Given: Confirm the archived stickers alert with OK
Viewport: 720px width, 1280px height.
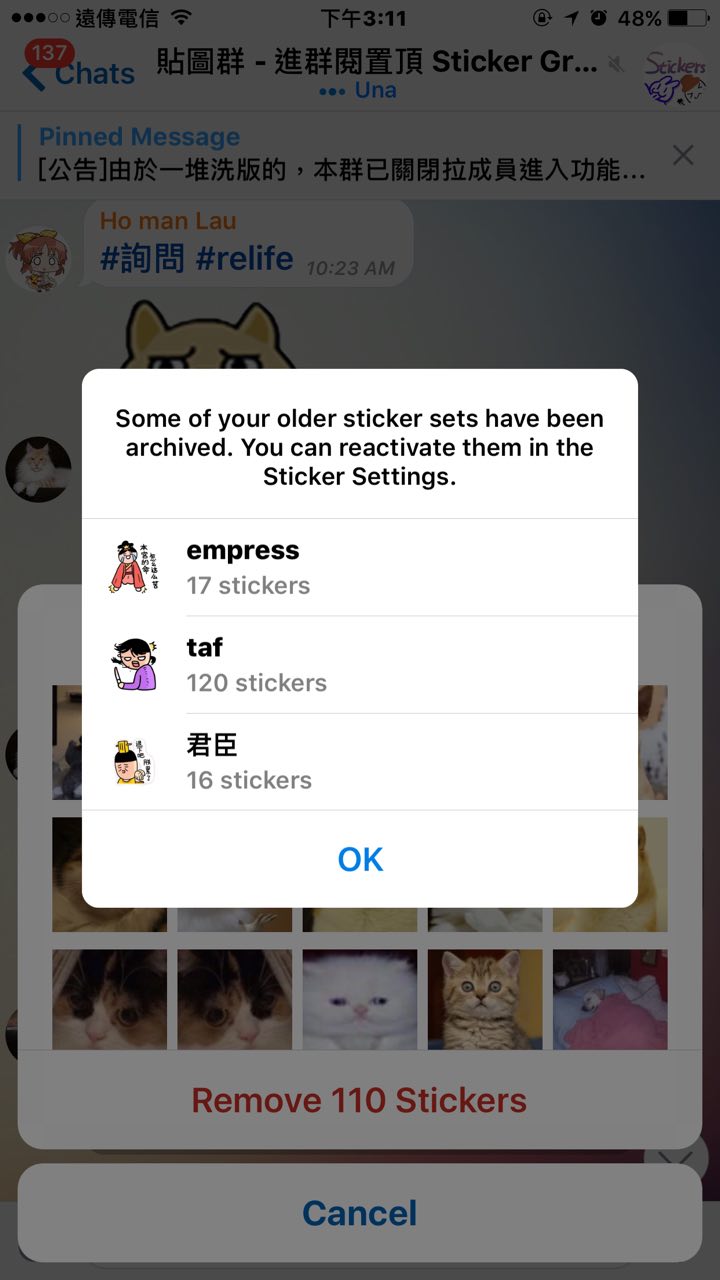Looking at the screenshot, I should coord(360,859).
